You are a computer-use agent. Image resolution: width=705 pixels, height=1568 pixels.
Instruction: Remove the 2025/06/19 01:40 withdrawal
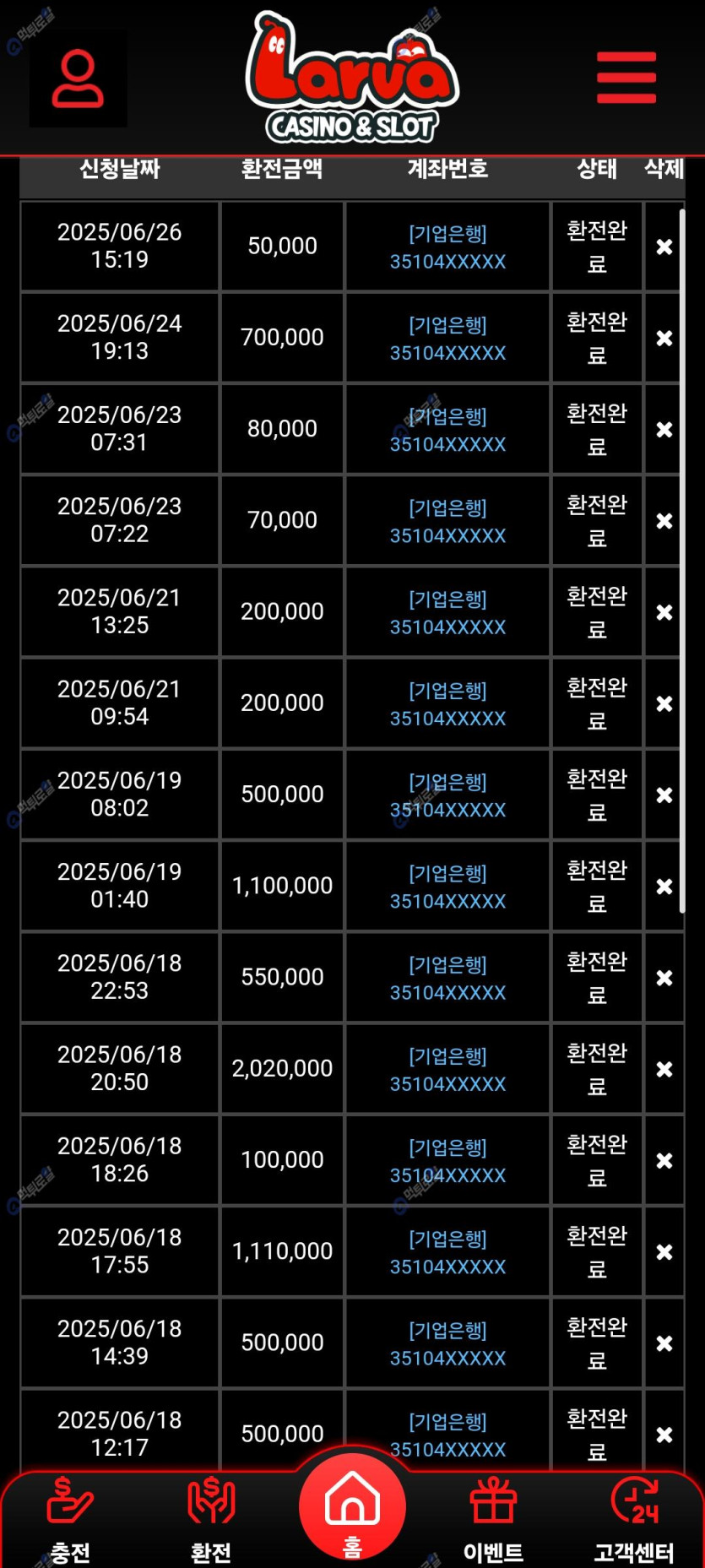tap(664, 887)
